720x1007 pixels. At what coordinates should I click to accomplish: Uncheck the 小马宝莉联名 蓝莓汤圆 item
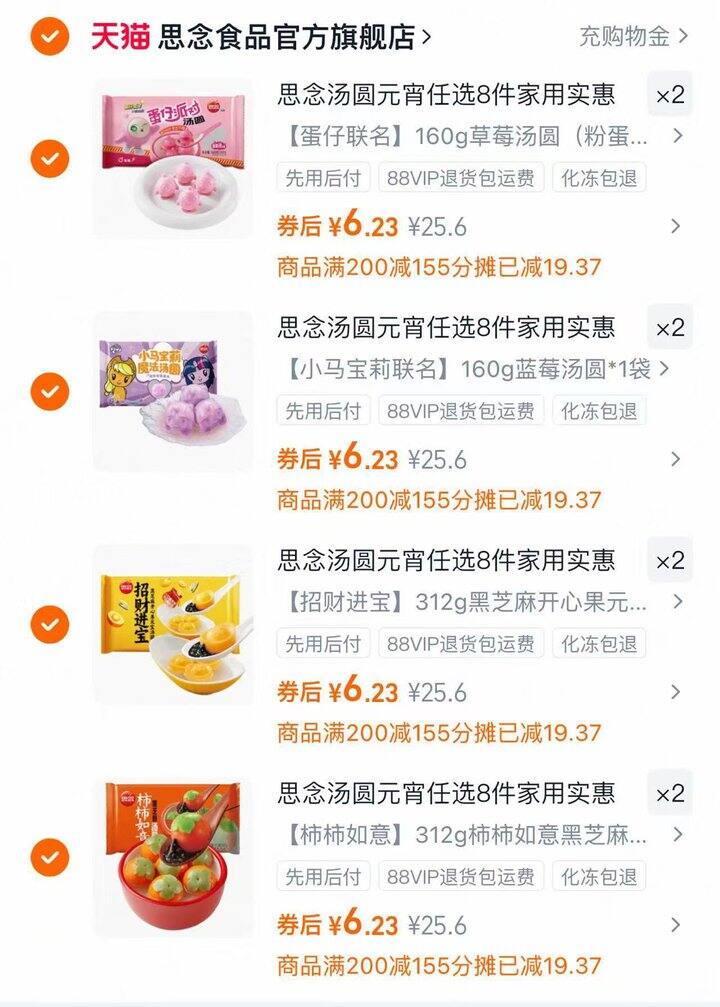tap(49, 391)
